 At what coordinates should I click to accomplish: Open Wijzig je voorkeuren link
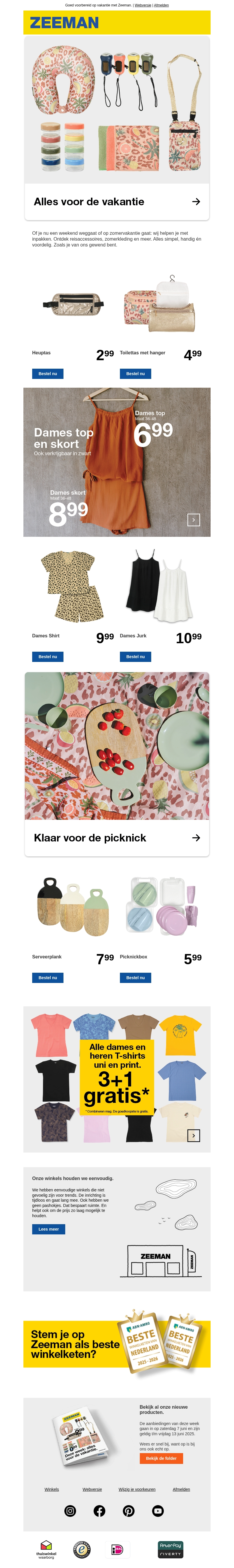point(137,1489)
